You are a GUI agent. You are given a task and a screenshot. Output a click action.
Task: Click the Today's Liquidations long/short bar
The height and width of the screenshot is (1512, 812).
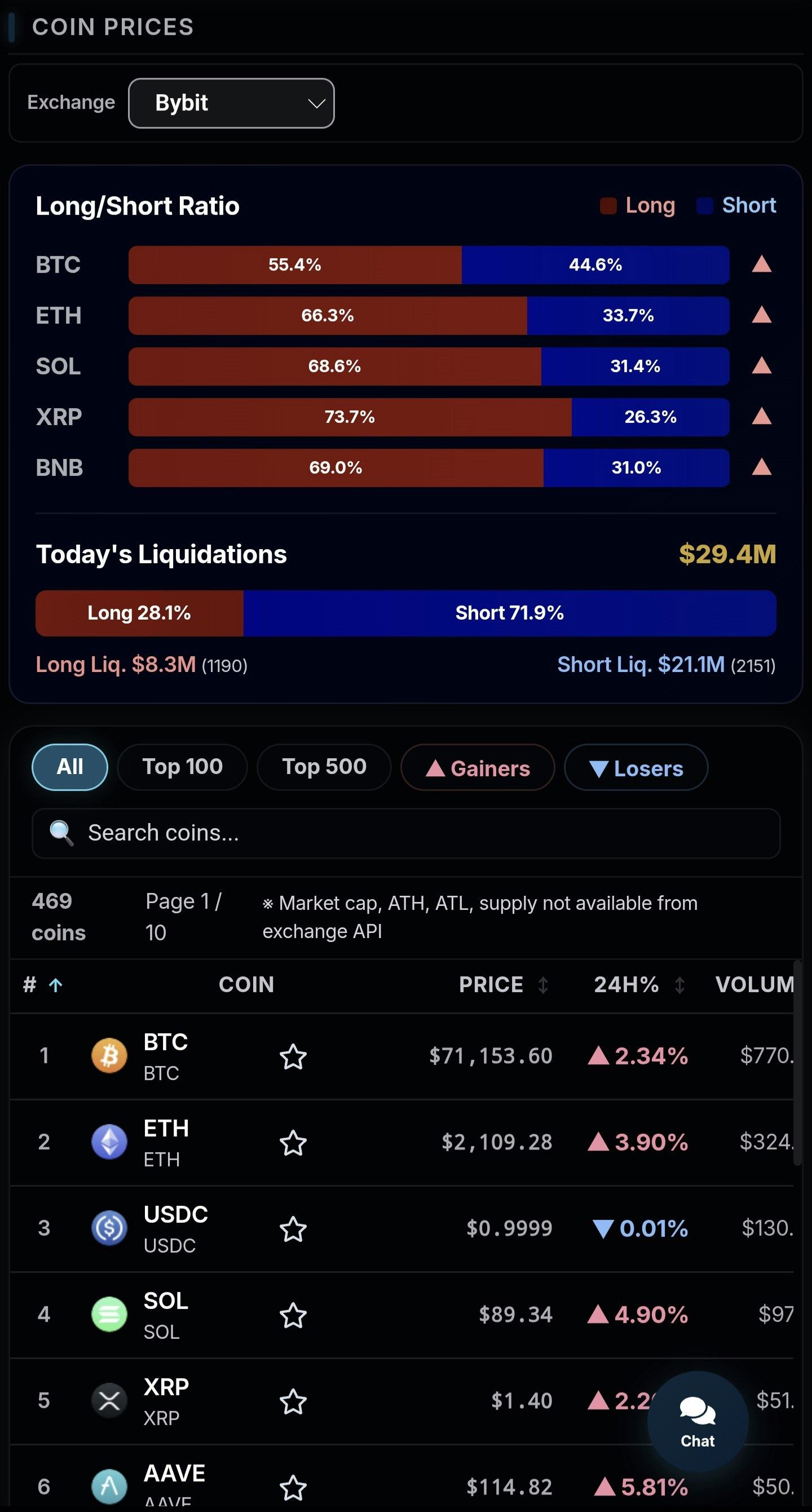click(407, 613)
